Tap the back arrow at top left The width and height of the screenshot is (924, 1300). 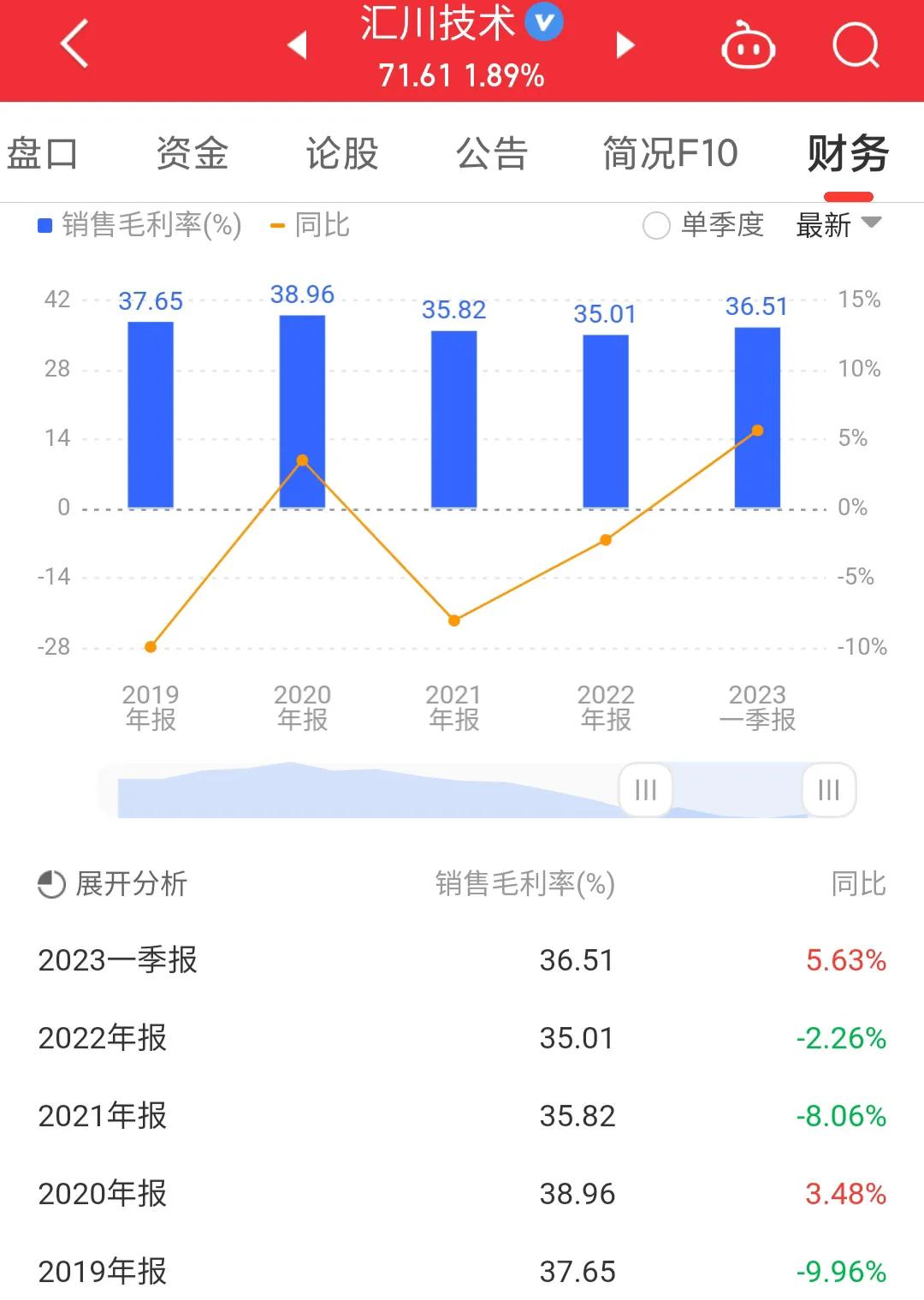click(x=73, y=45)
